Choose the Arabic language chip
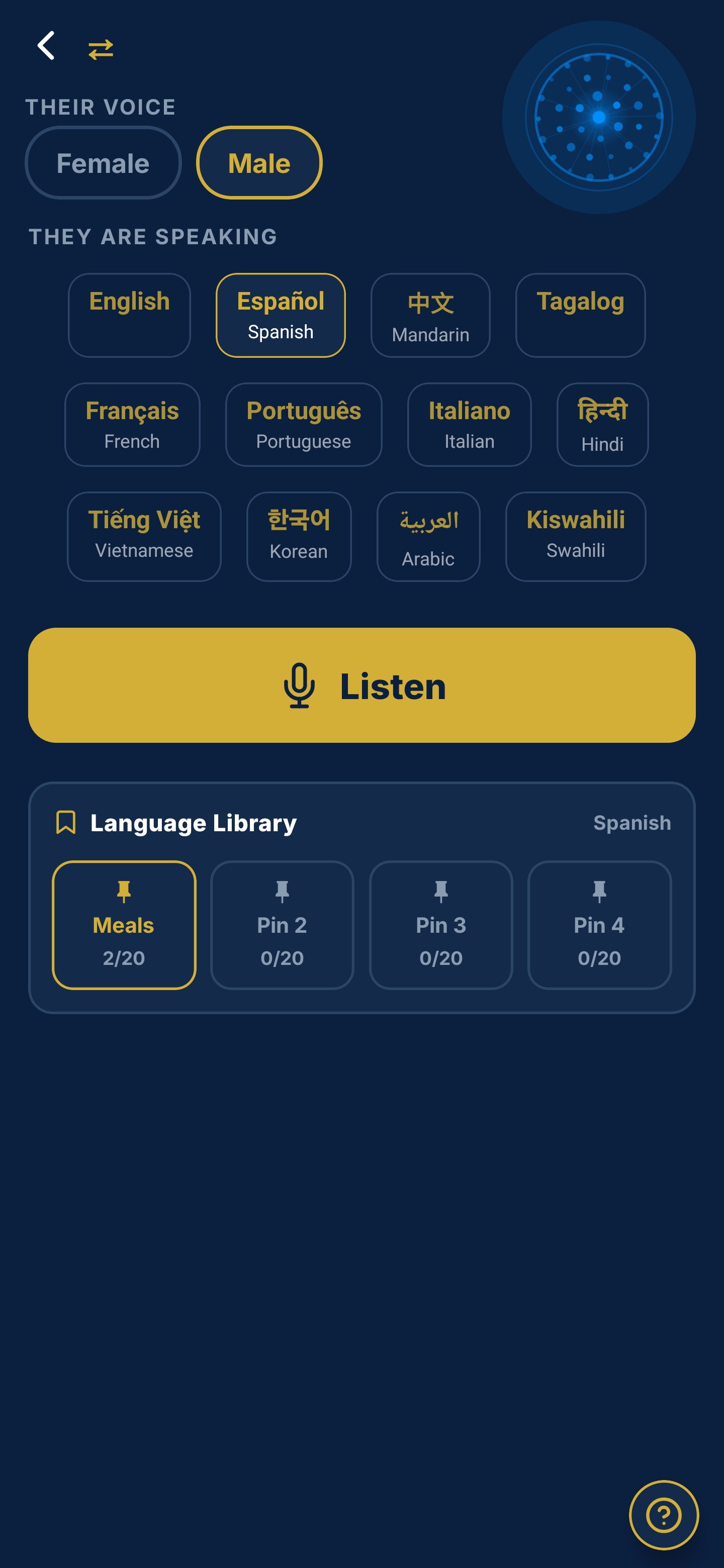 [x=429, y=537]
